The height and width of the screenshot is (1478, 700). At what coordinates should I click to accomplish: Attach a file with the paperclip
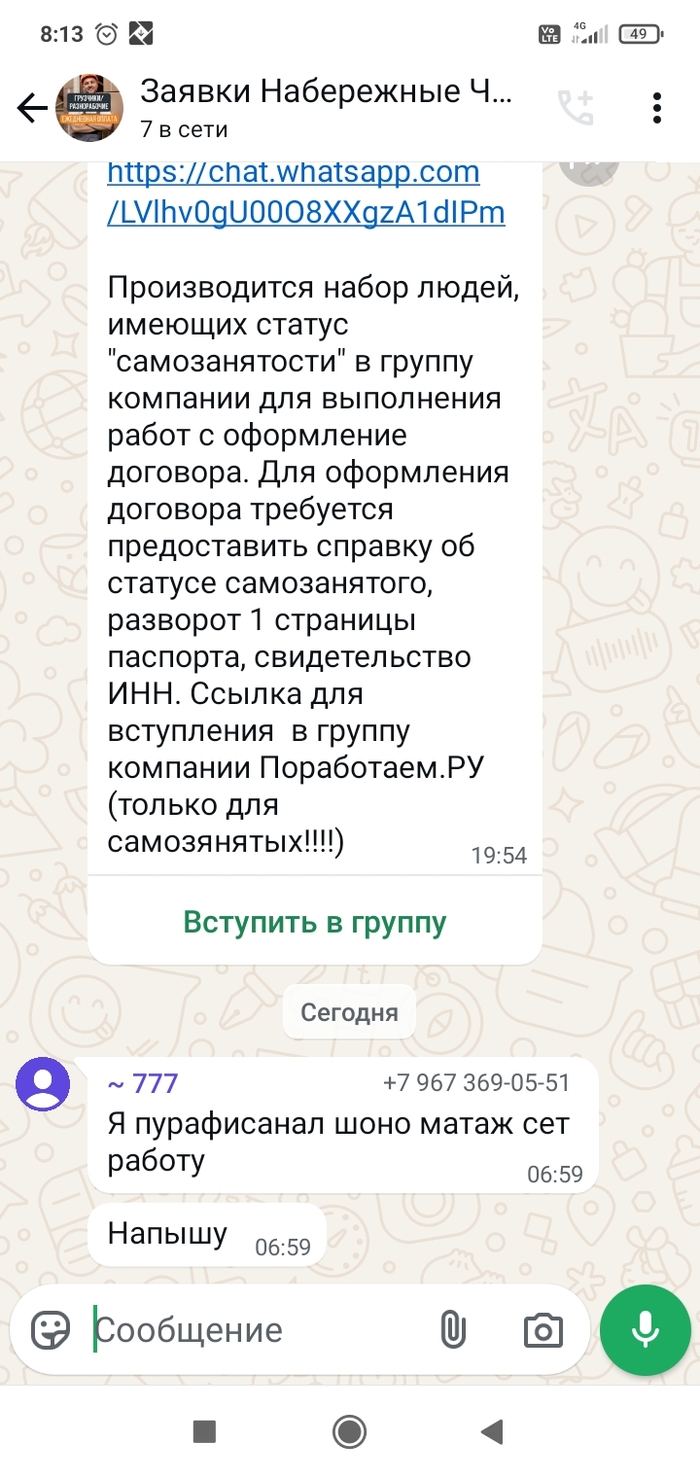[452, 1330]
